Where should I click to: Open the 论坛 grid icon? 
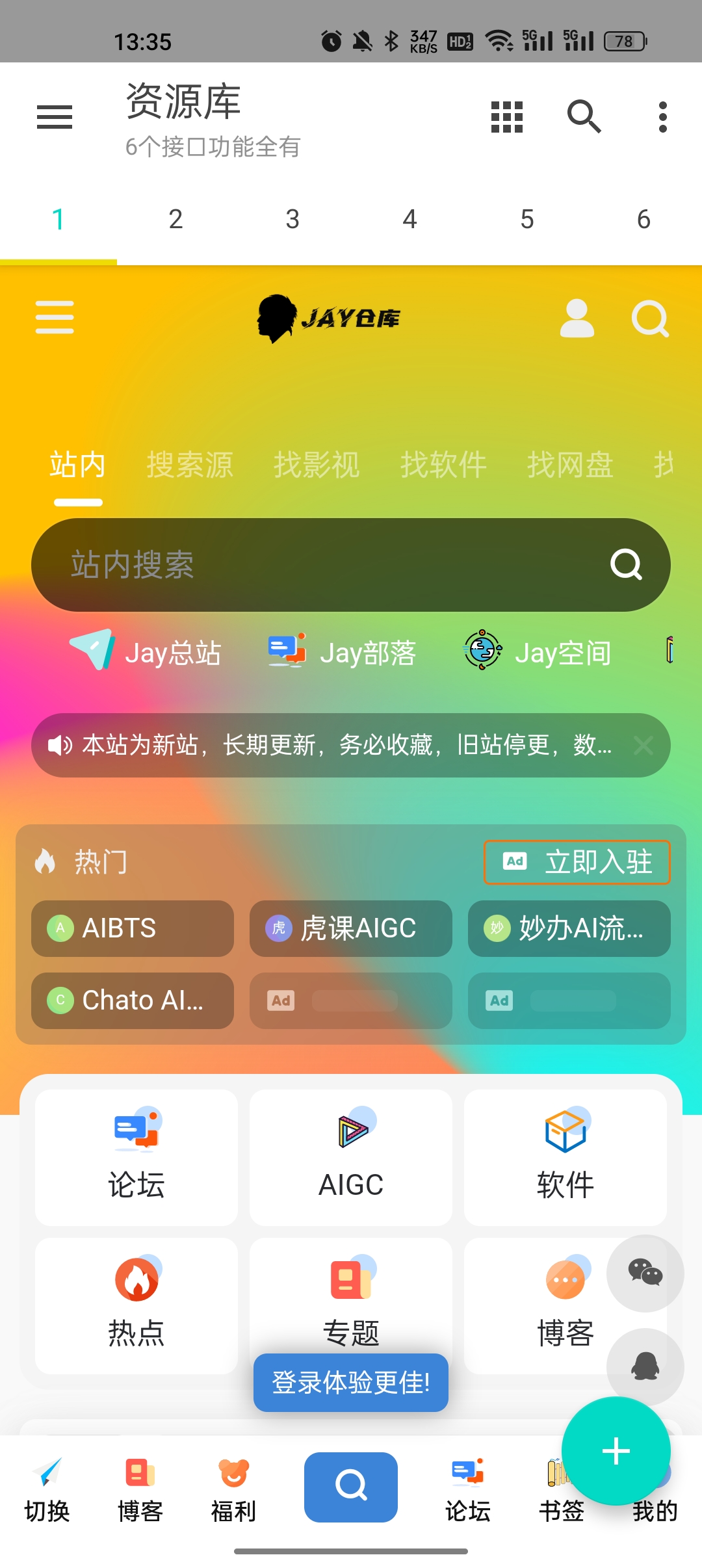(135, 1134)
